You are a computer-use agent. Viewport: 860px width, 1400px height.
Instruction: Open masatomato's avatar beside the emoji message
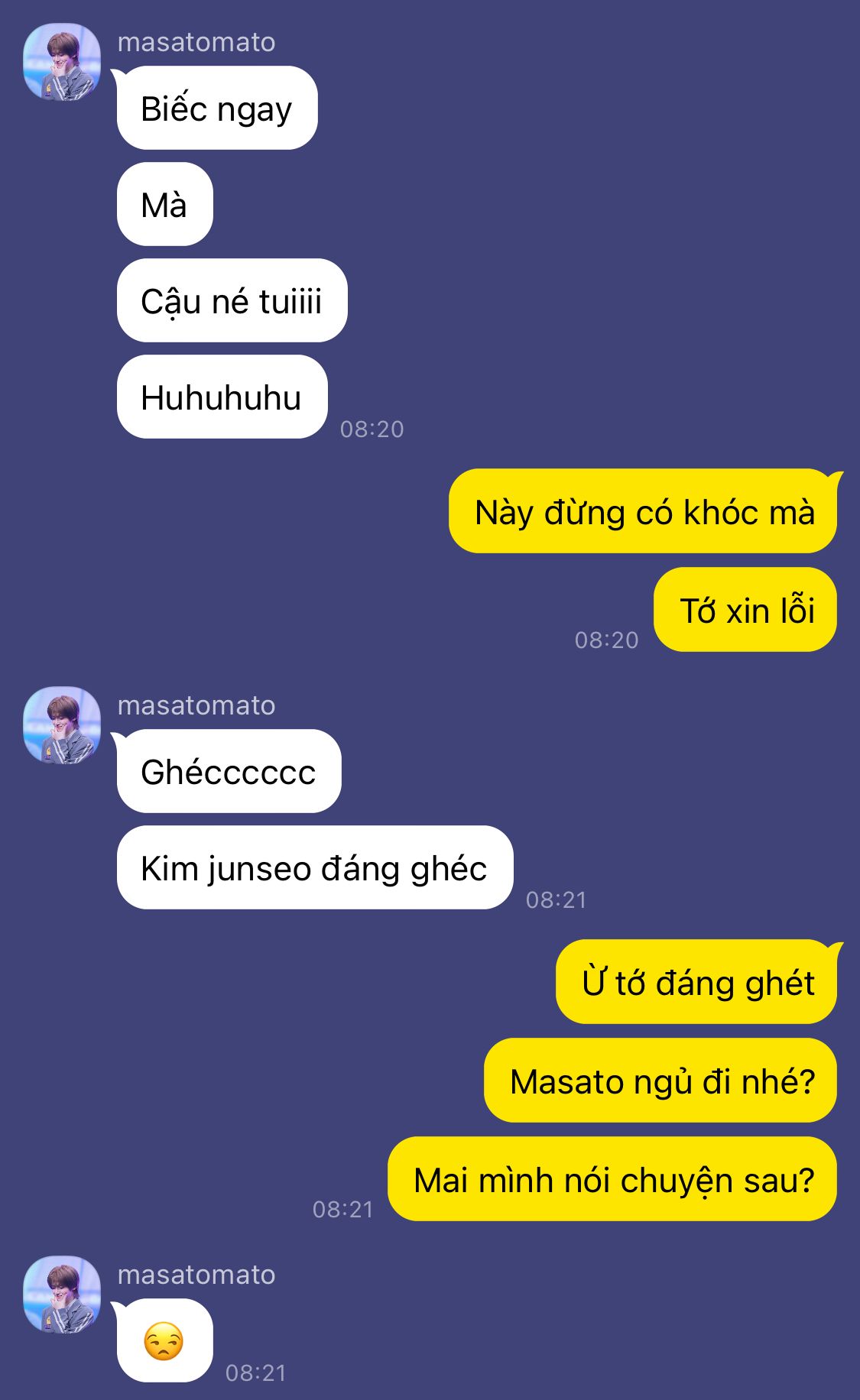click(x=62, y=1294)
